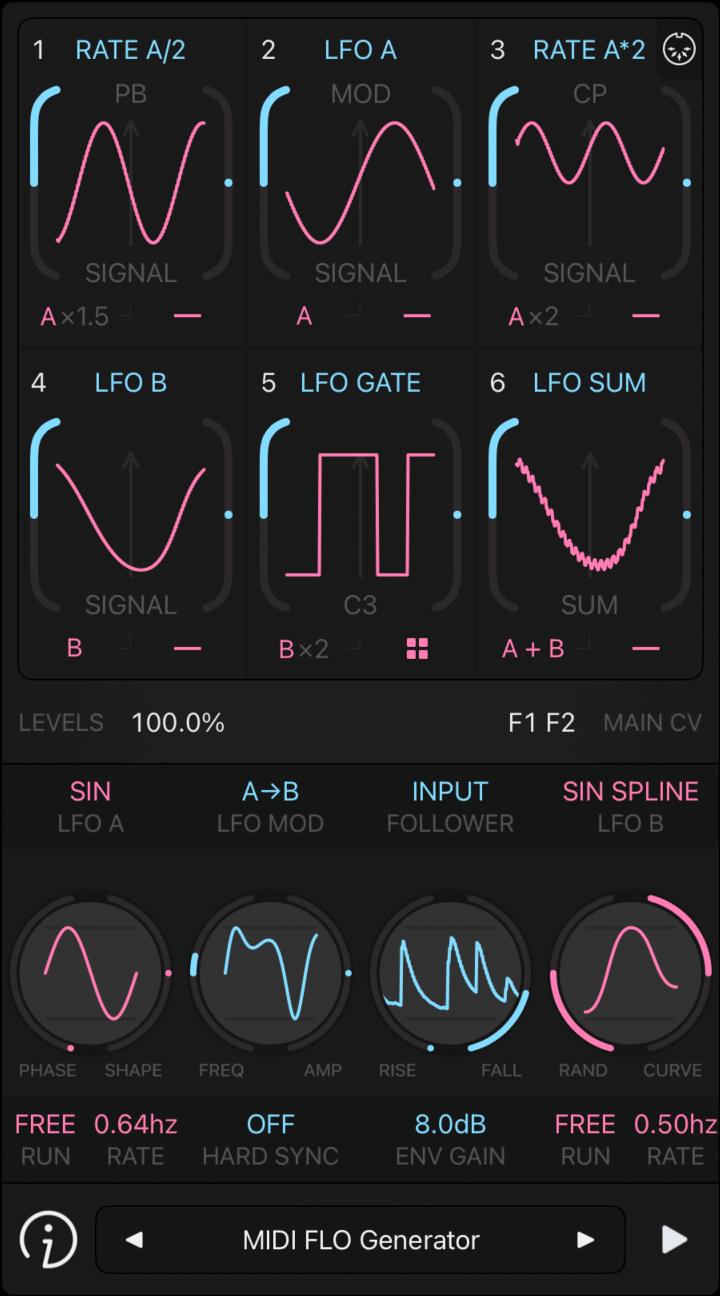This screenshot has width=720, height=1296.
Task: Open the SIN waveform selector for LFO A
Action: point(90,791)
